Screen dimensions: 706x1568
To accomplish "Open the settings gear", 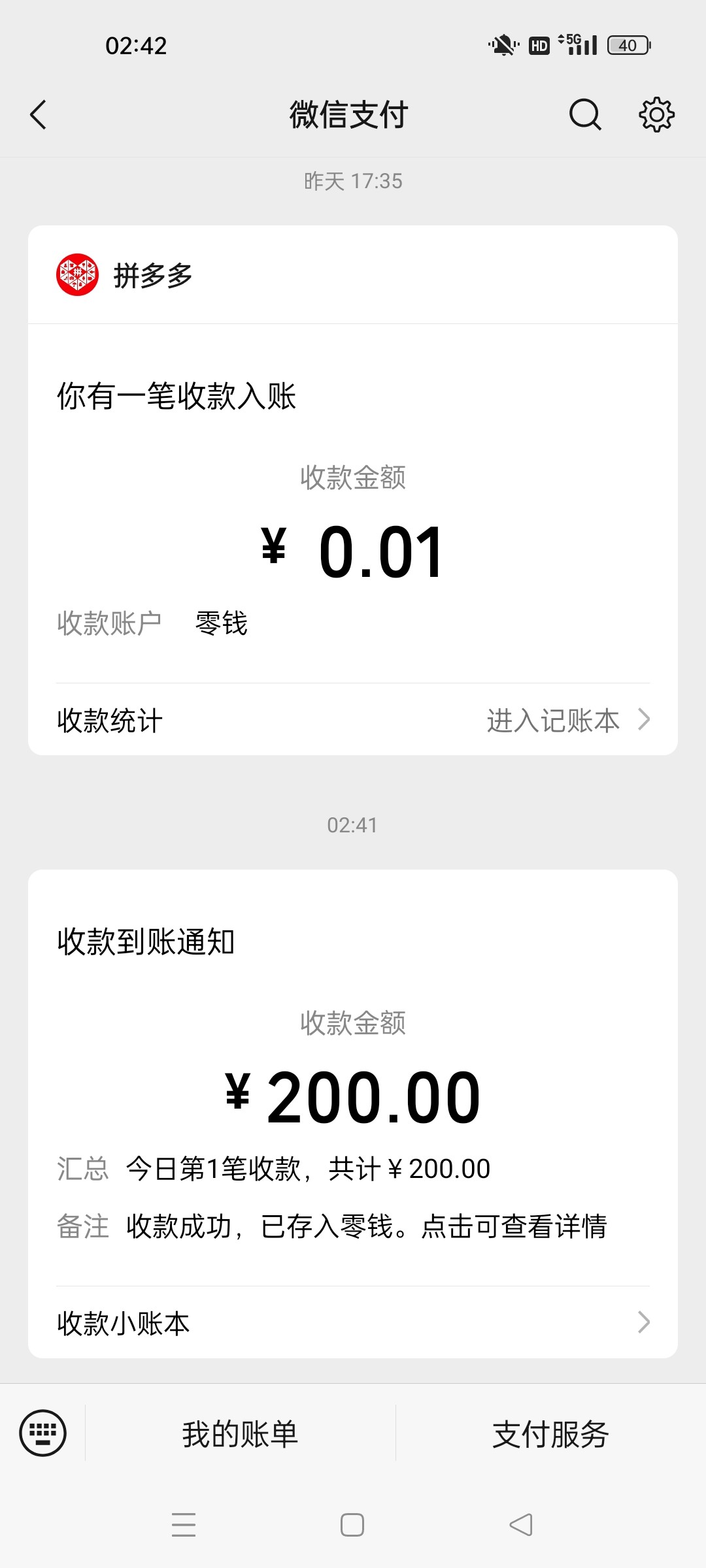I will (656, 115).
